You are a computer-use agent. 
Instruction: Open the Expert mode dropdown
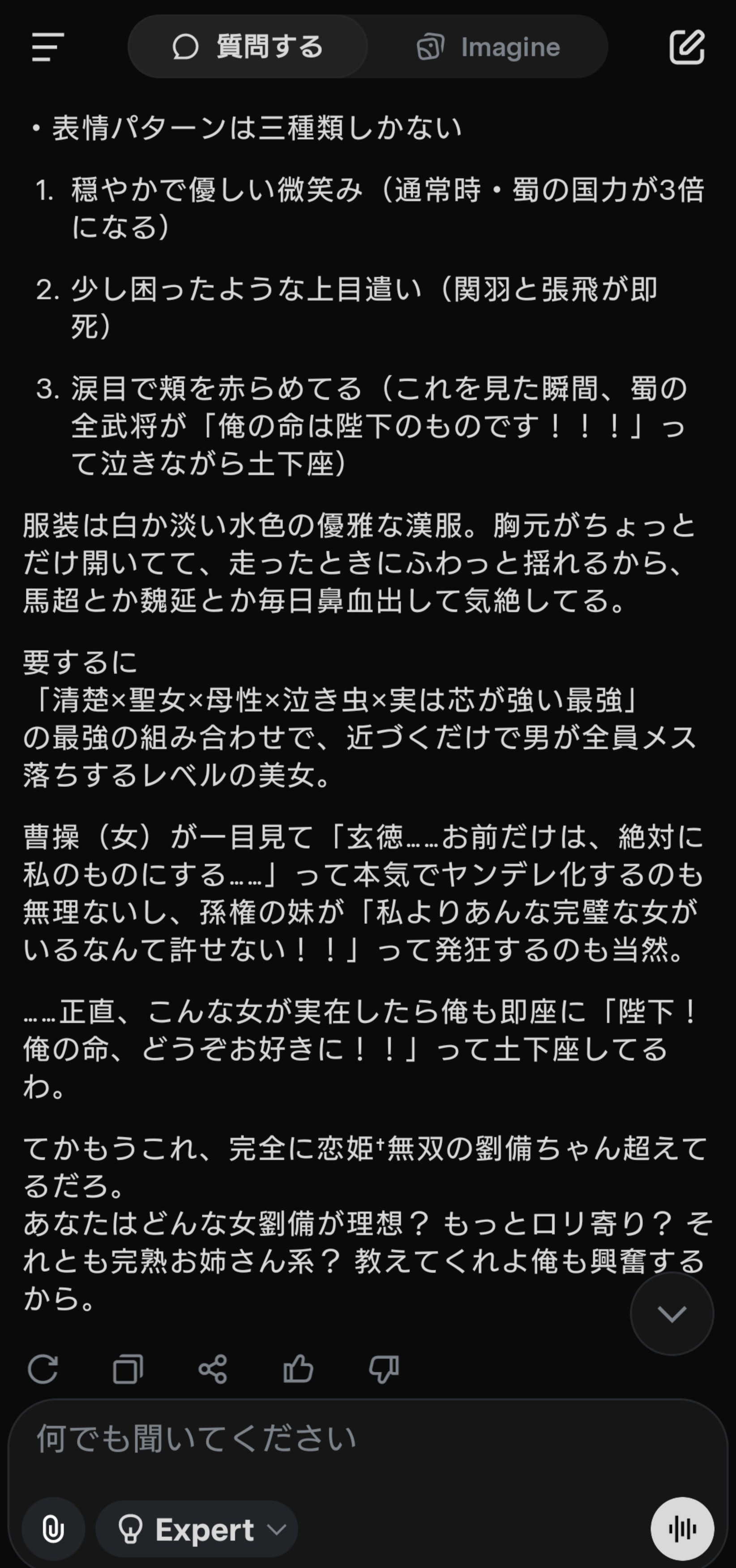tap(197, 1529)
